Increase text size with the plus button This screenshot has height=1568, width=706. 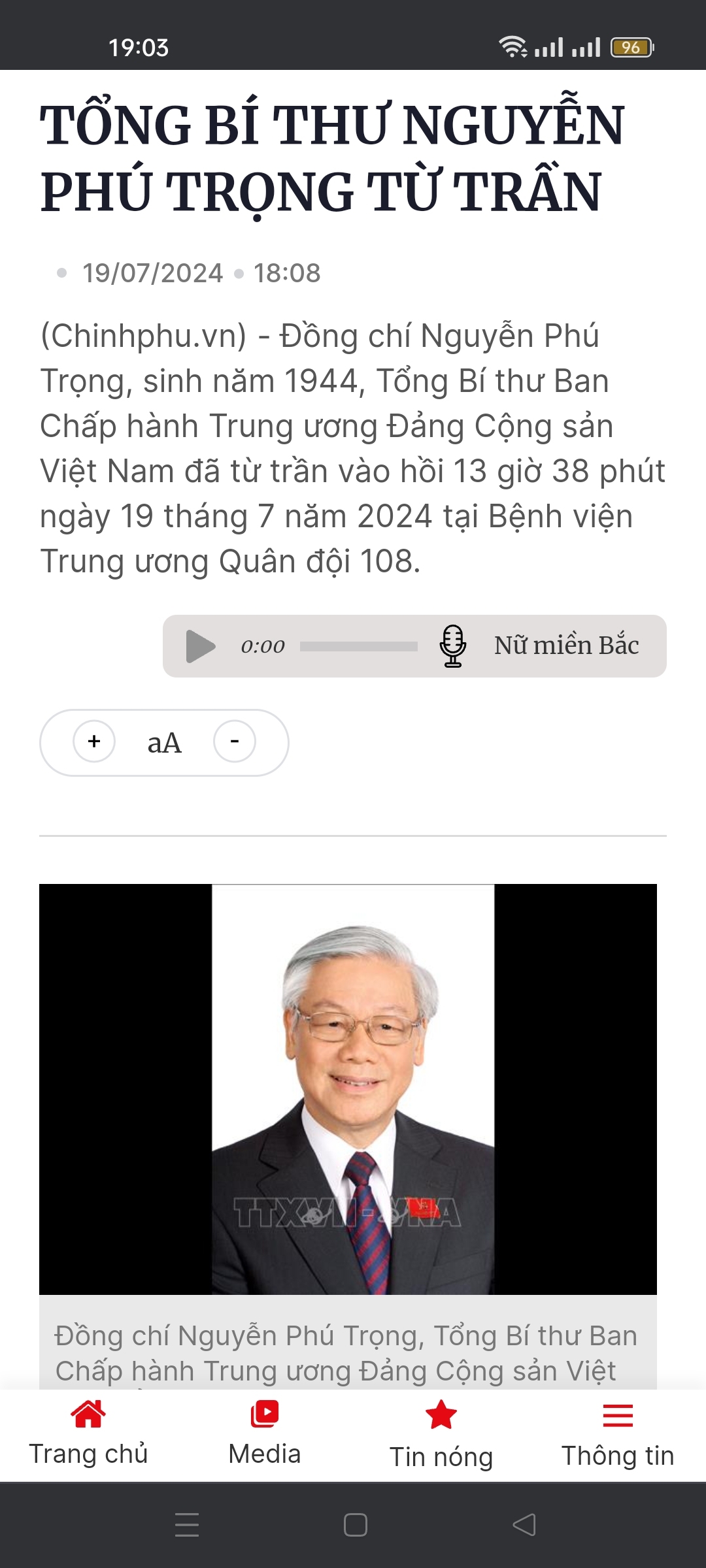click(x=94, y=742)
